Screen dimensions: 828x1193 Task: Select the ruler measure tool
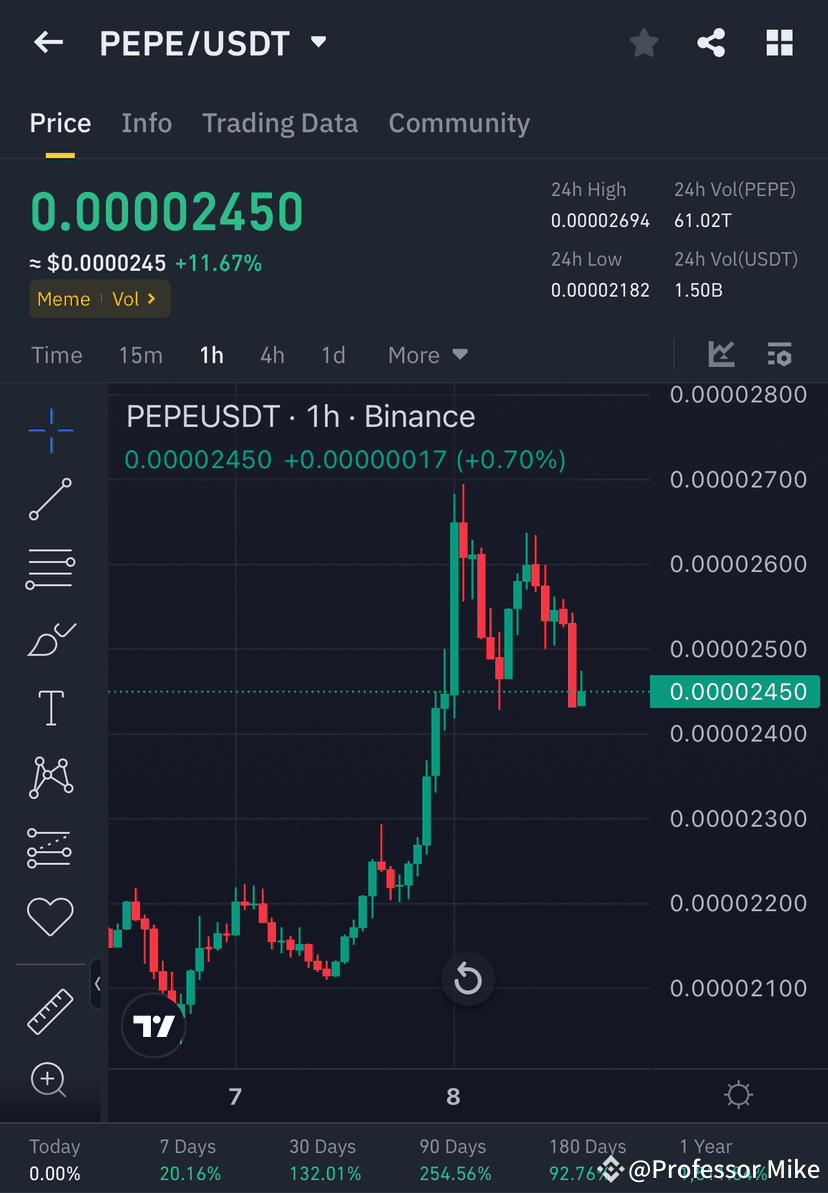(x=50, y=1010)
